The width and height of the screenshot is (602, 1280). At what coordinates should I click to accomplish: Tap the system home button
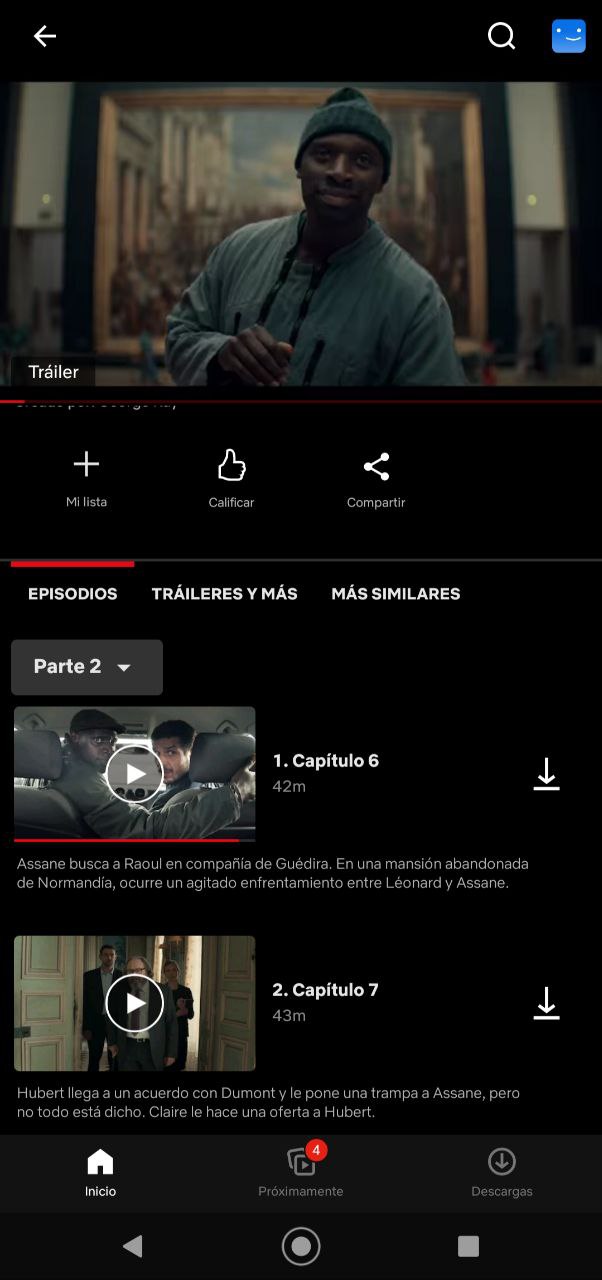[301, 1246]
